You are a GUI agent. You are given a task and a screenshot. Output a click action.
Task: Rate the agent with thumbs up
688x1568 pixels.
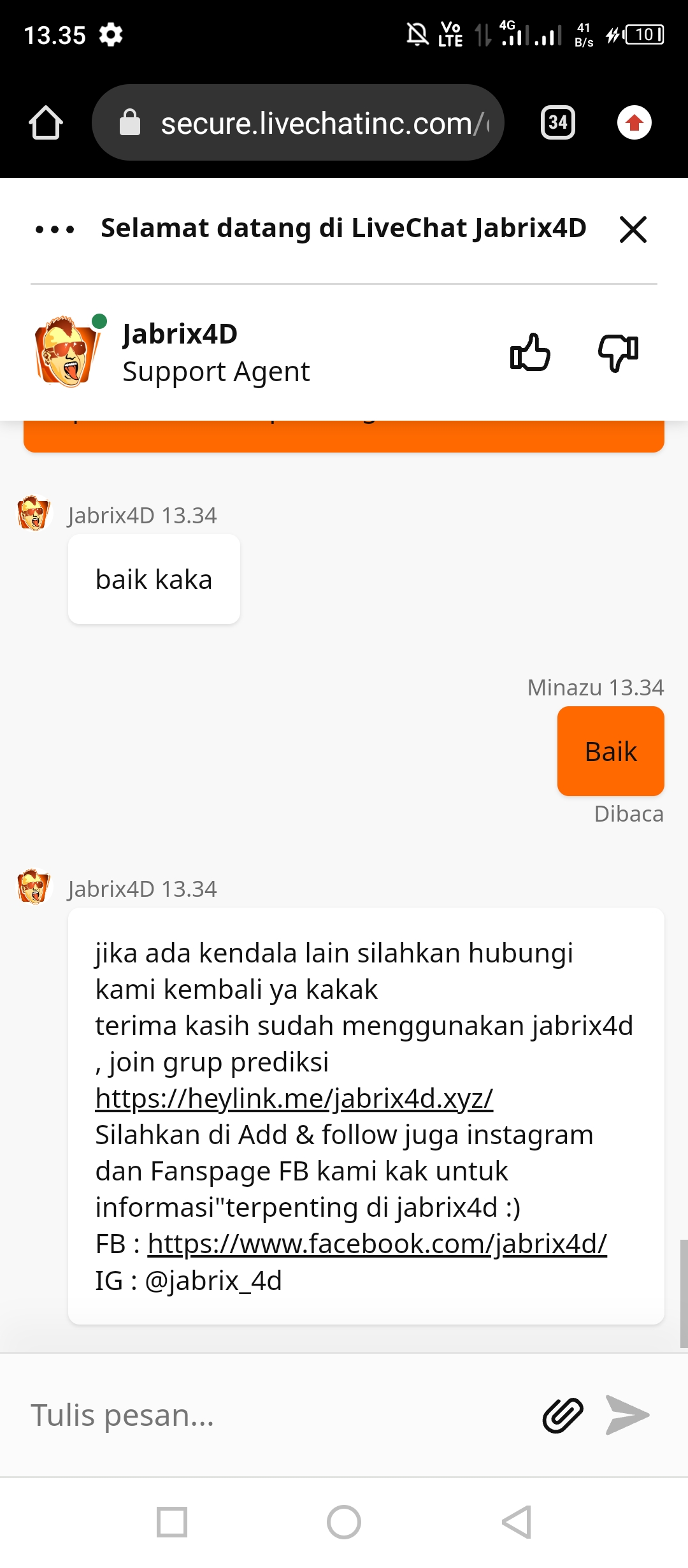pyautogui.click(x=530, y=352)
